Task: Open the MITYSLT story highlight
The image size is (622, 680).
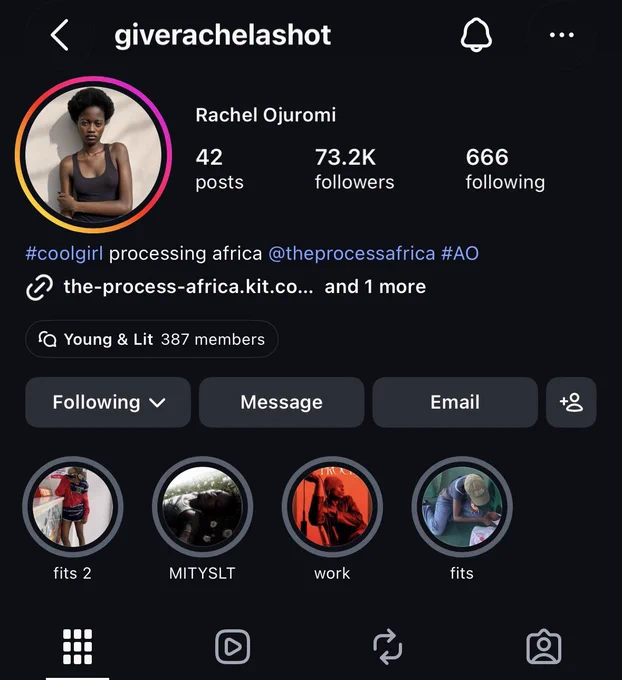Action: pos(202,507)
